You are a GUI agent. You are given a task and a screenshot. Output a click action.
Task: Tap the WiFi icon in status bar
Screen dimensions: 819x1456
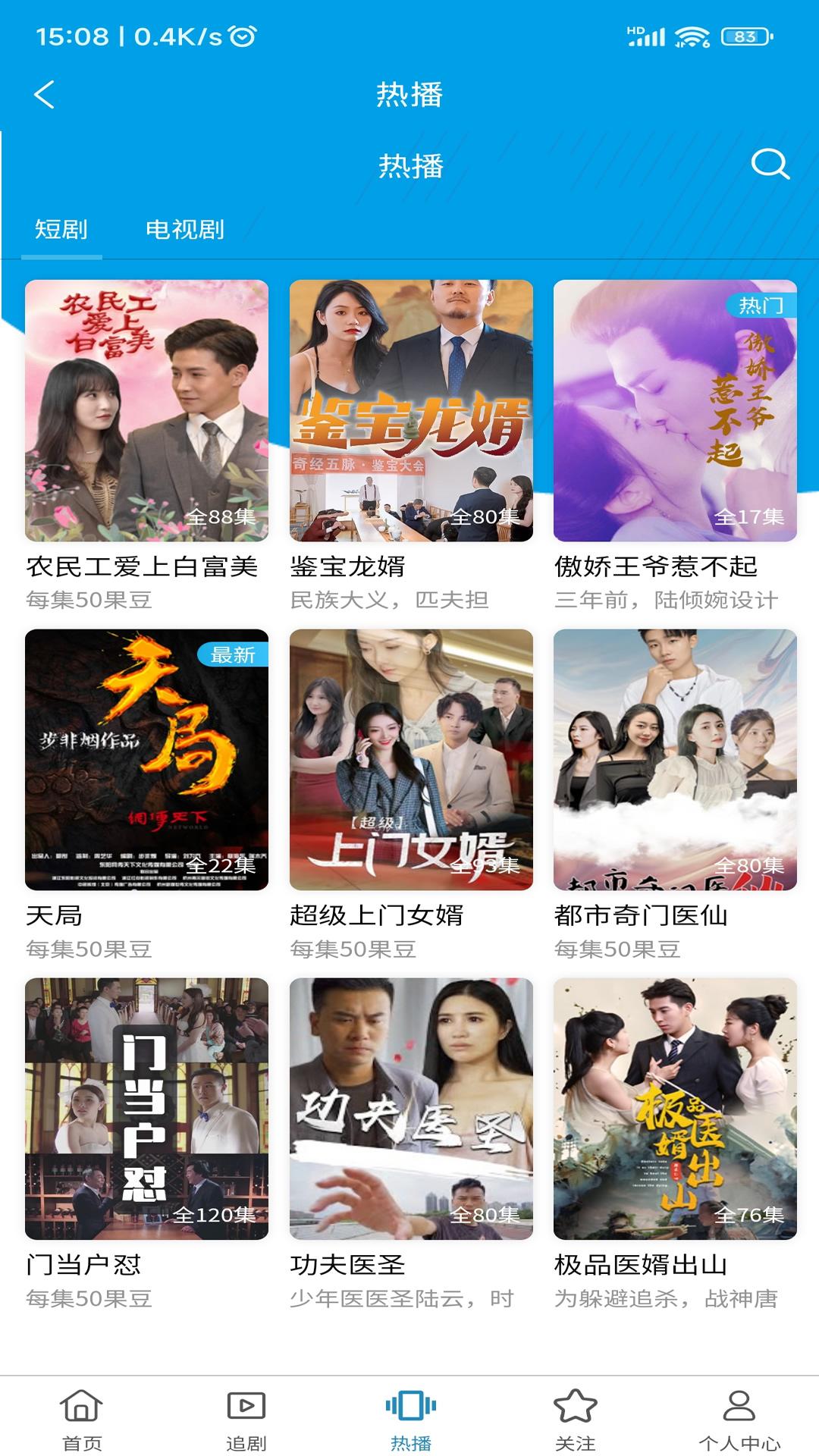pyautogui.click(x=692, y=33)
